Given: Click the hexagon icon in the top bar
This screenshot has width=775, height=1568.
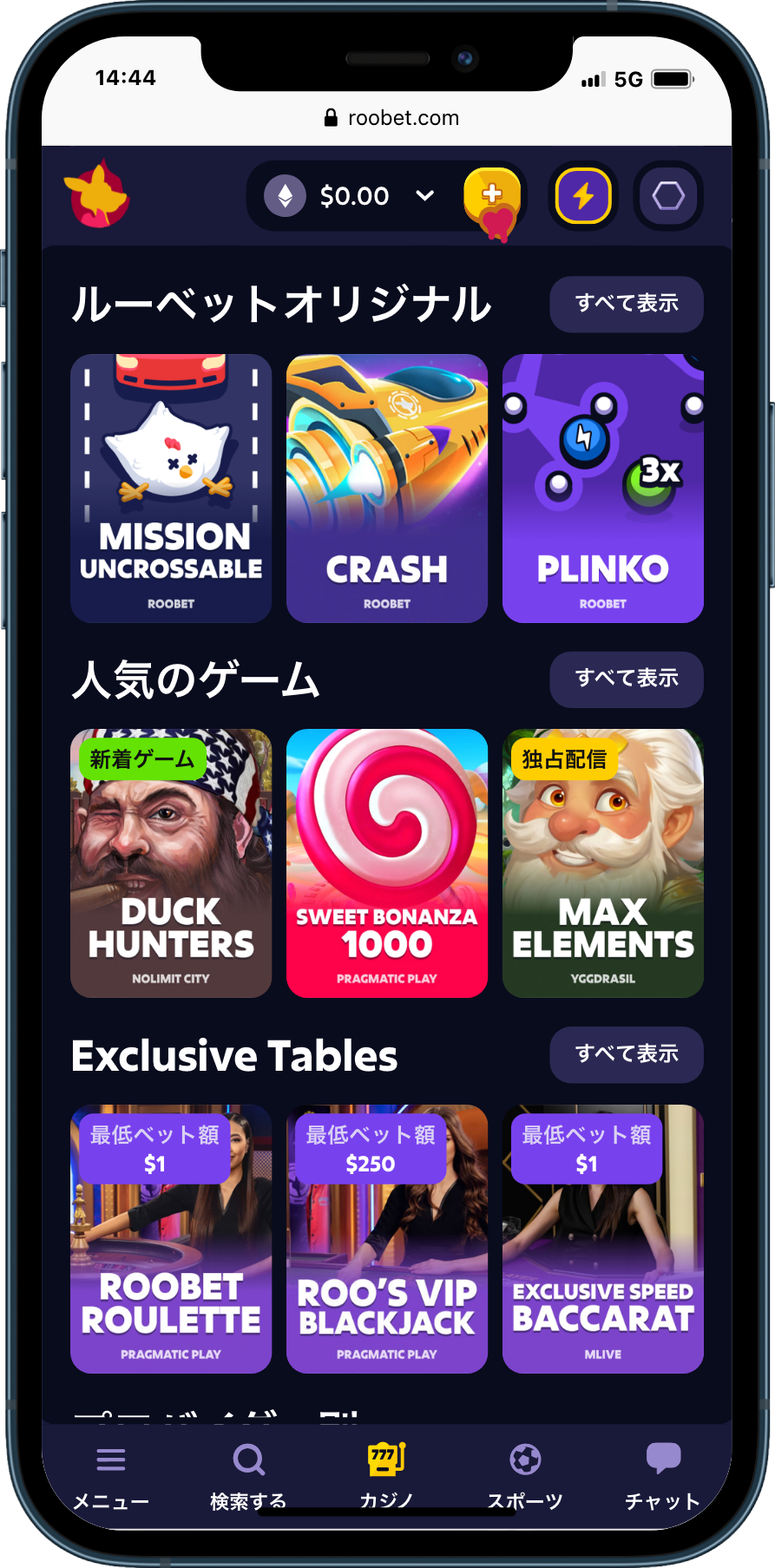Looking at the screenshot, I should (x=667, y=196).
